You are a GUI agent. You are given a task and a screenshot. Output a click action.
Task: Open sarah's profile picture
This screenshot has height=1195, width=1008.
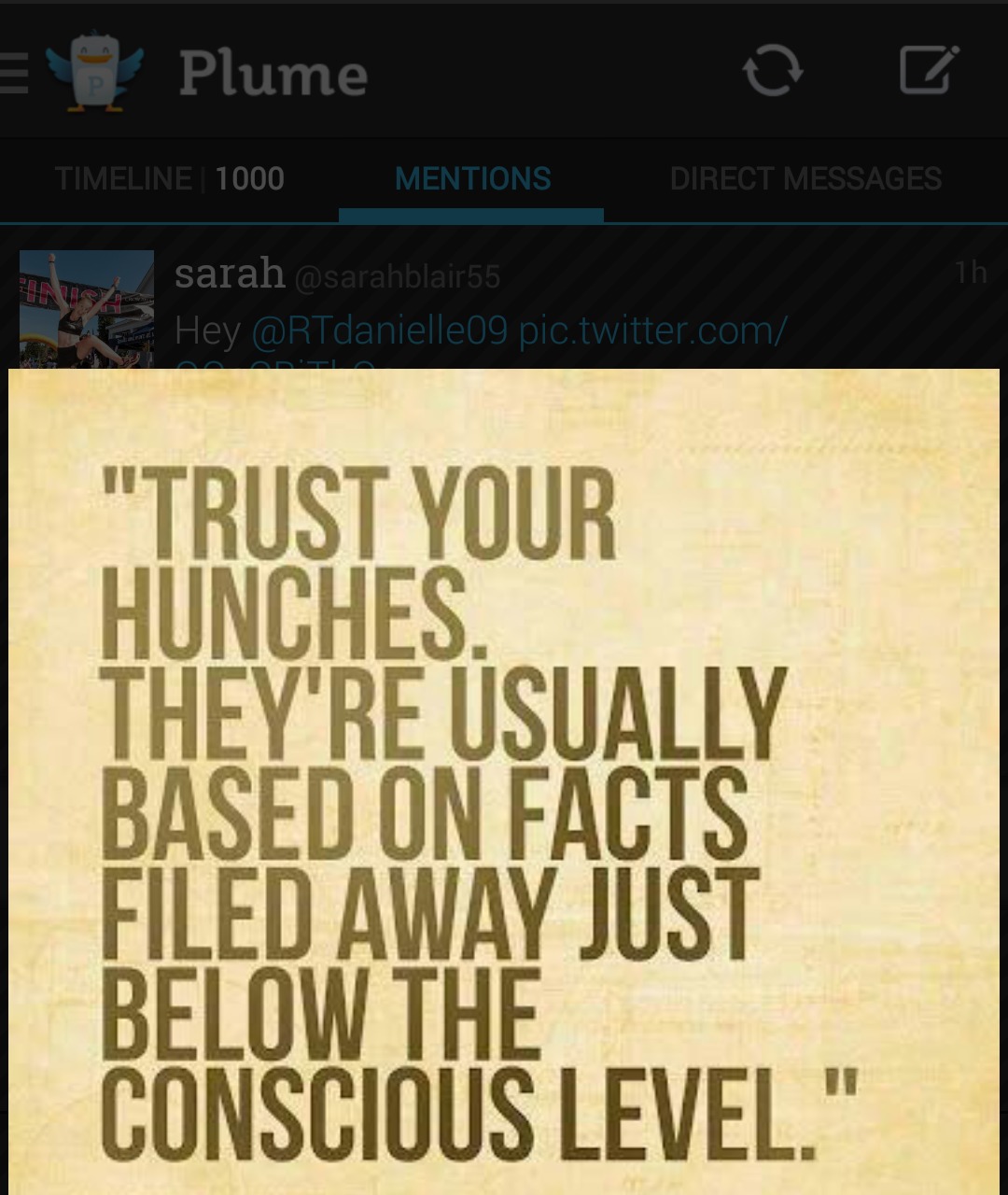87,308
